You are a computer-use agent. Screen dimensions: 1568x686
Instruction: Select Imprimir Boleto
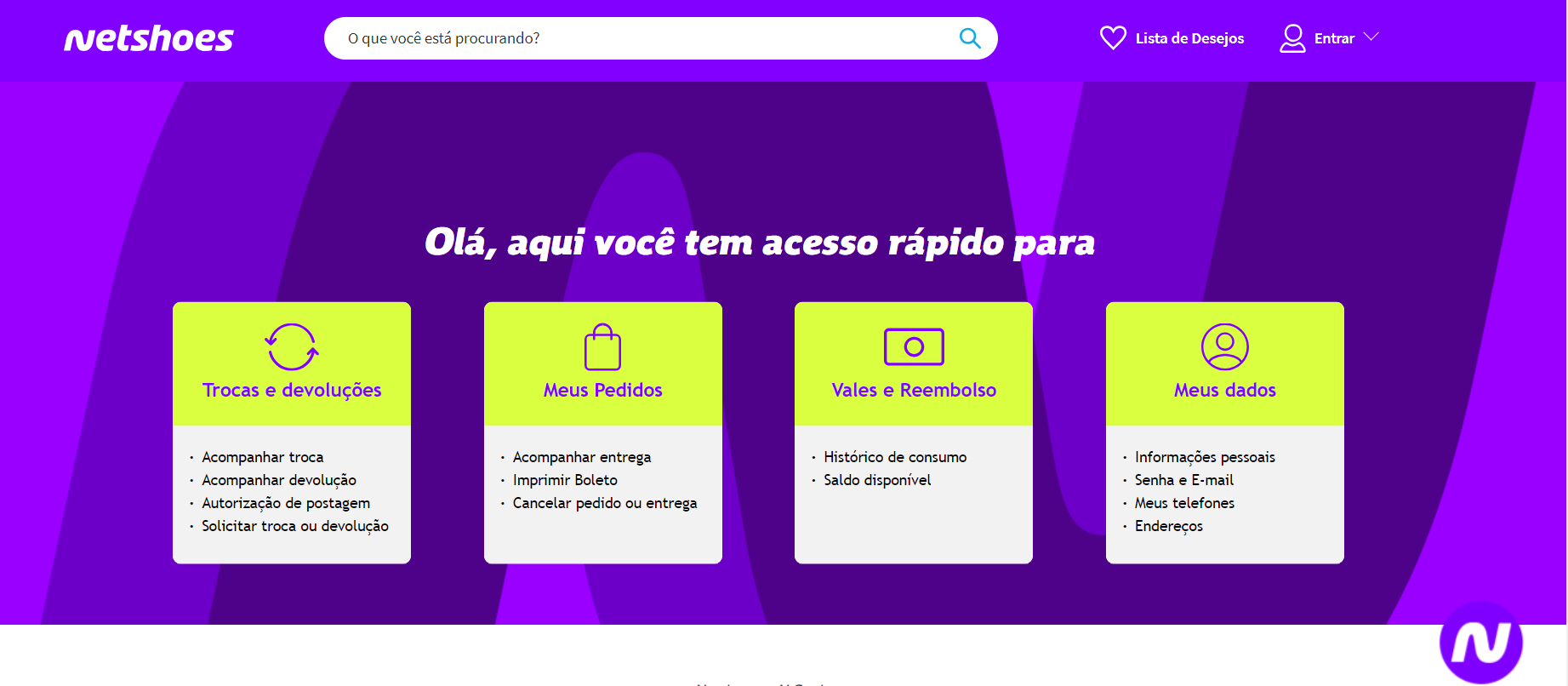click(x=565, y=480)
